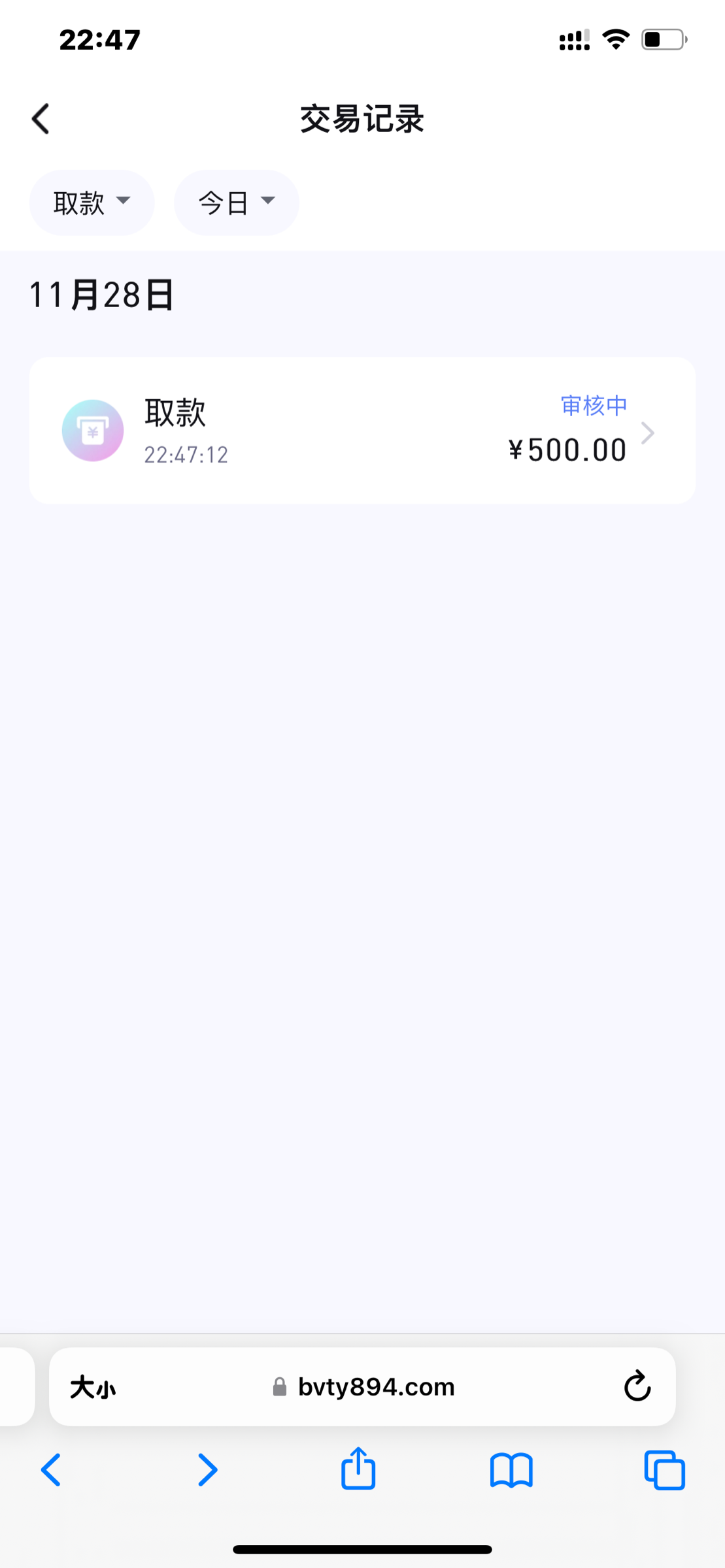
Task: Show all open Safari tabs
Action: click(x=664, y=1470)
